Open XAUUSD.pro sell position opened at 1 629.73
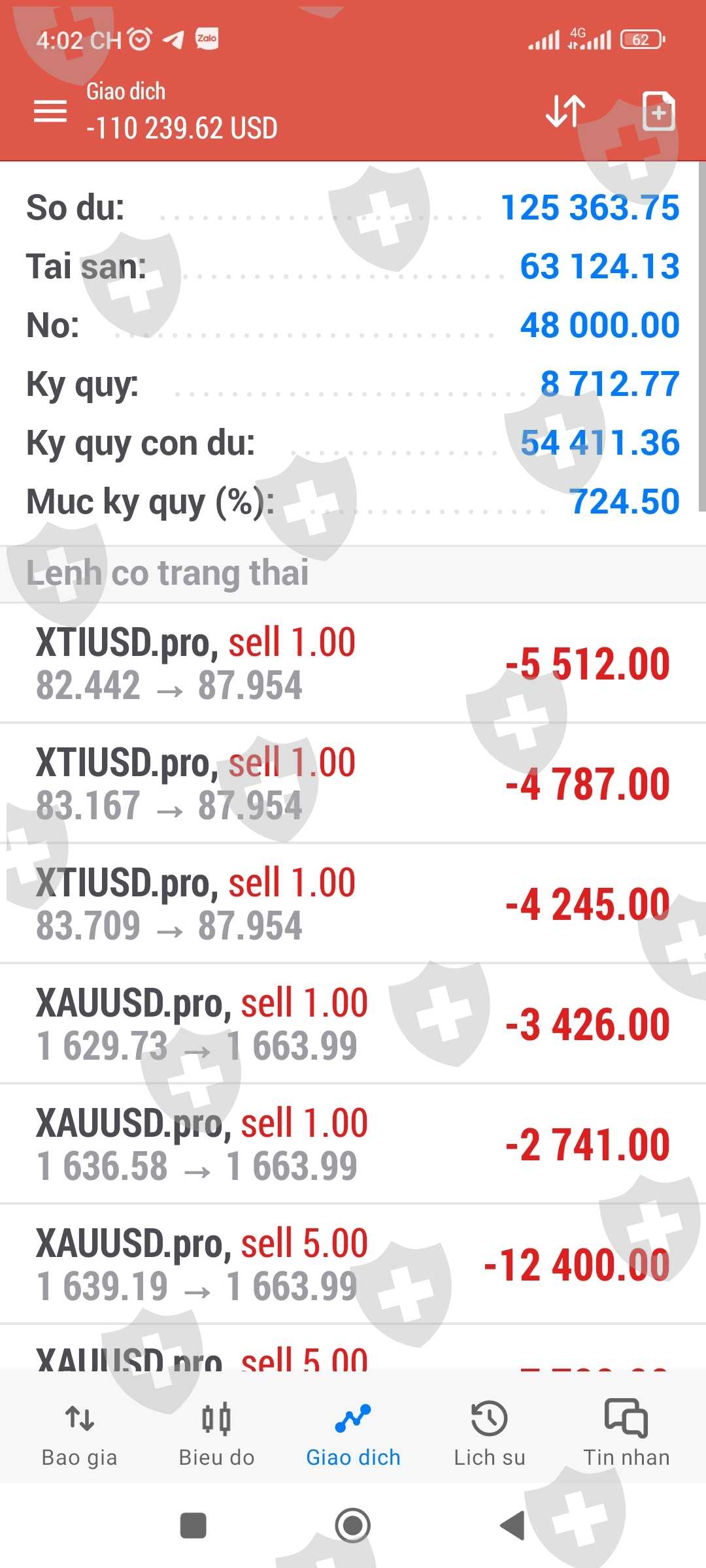Screen dimensions: 706x1568 point(353,1024)
